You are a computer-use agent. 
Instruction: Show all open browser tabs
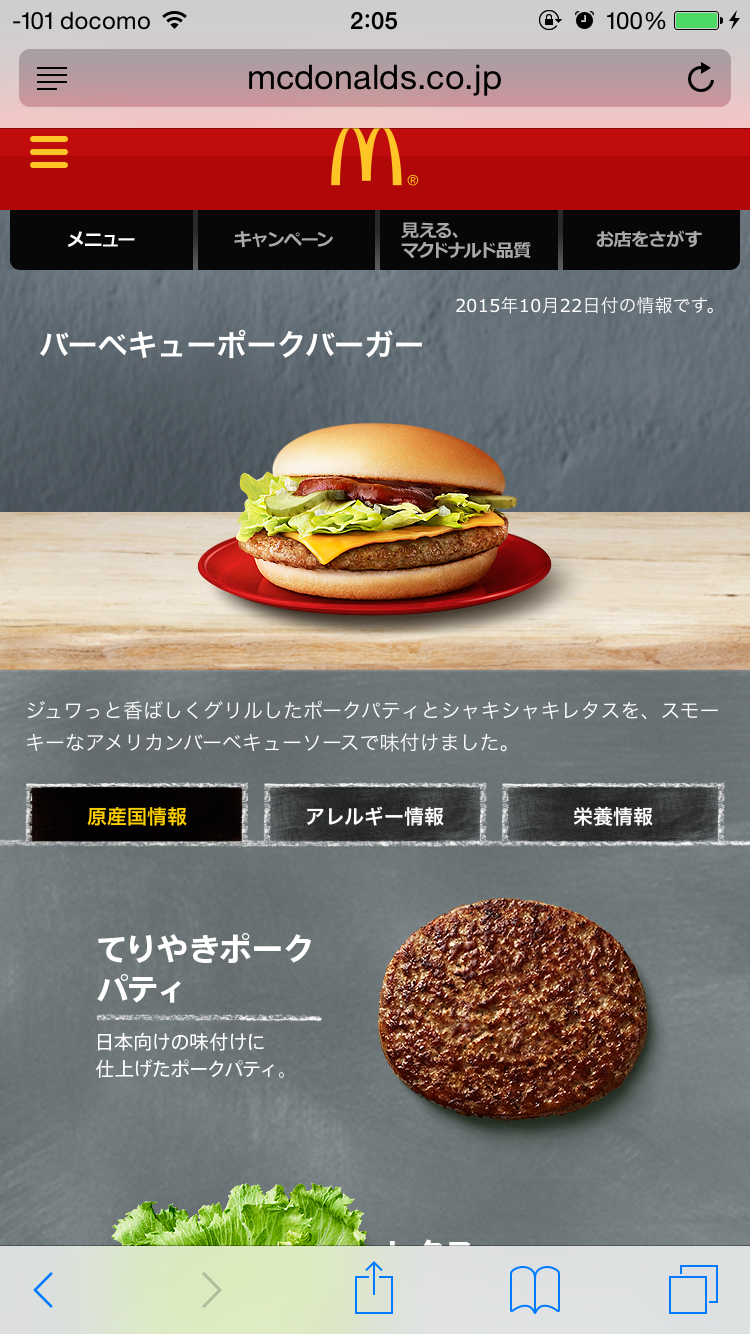[x=693, y=1290]
